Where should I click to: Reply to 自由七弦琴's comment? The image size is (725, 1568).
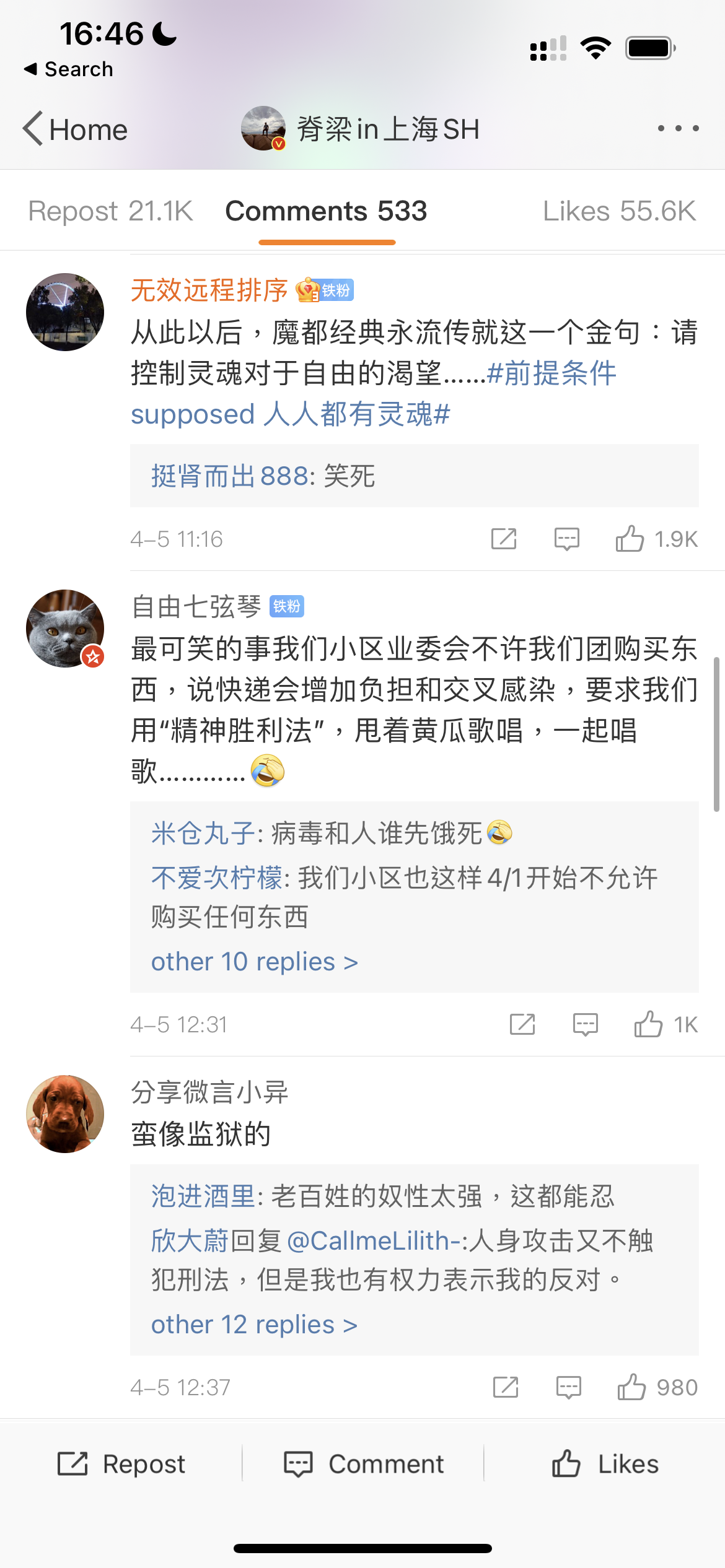(x=585, y=1024)
